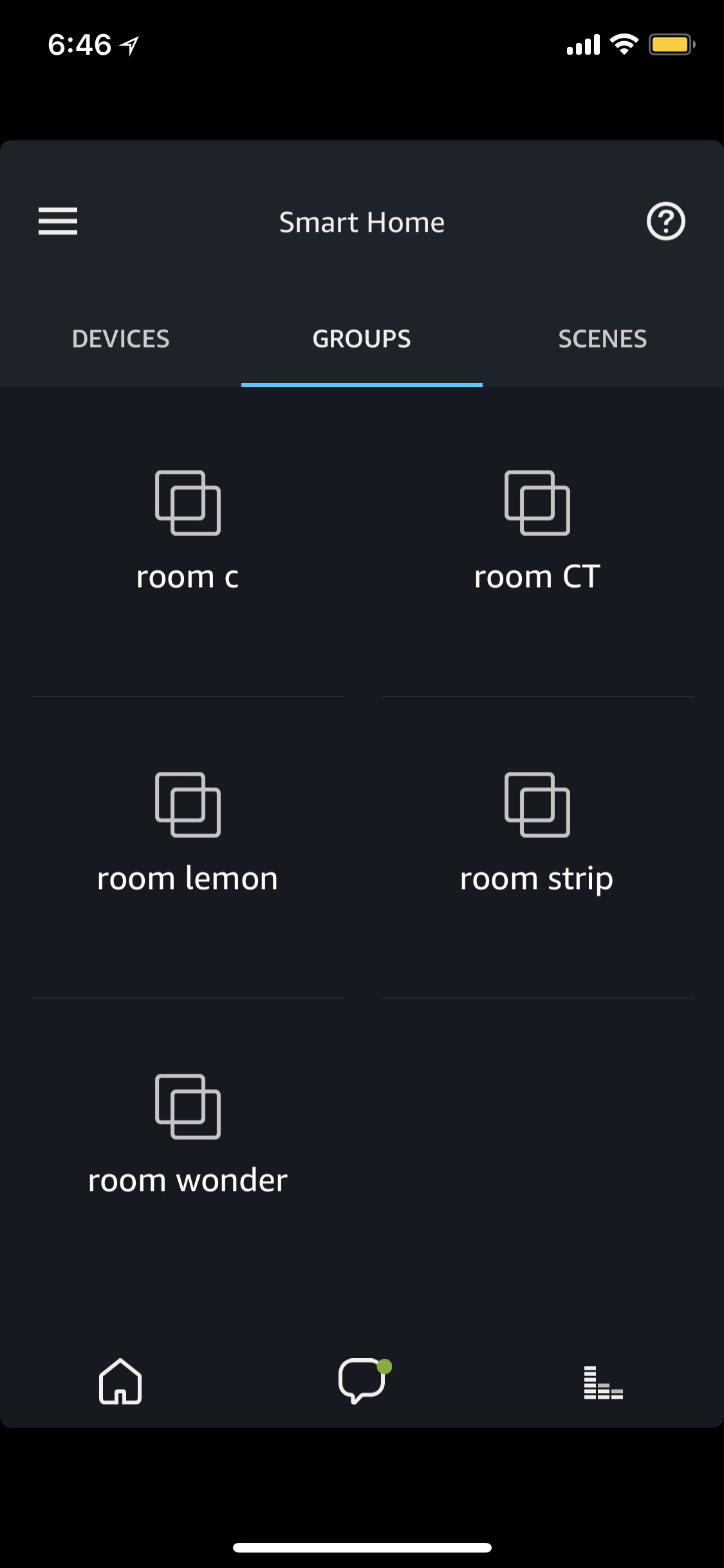Select the Groups tab
The image size is (724, 1568).
tap(362, 339)
